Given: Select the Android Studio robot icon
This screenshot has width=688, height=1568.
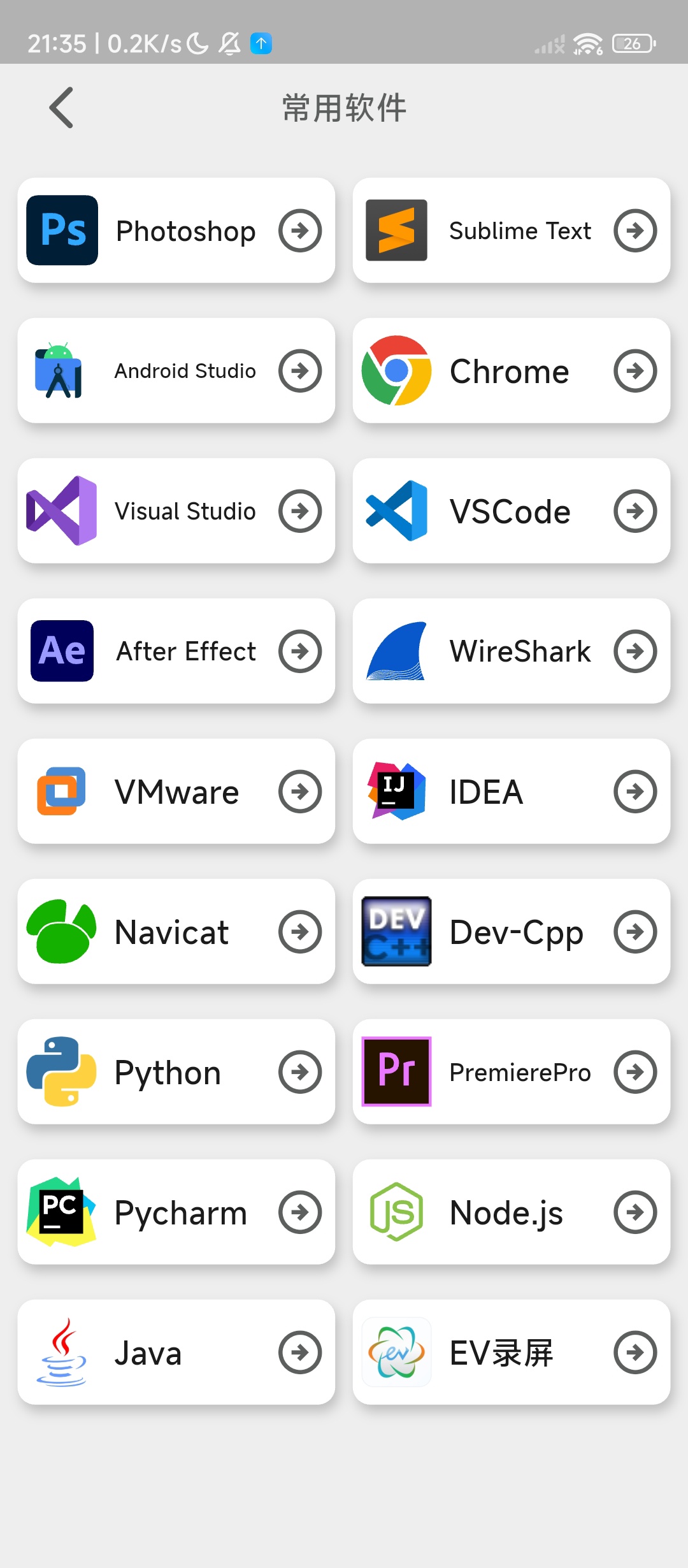Looking at the screenshot, I should (x=59, y=370).
